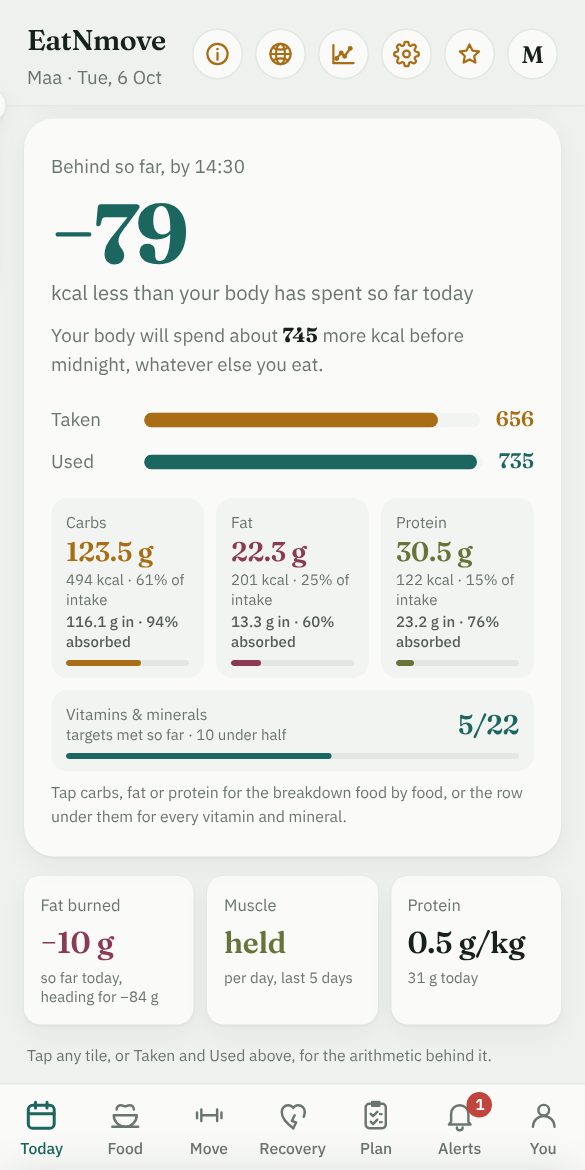Open the Fat 22.3 g breakdown
The width and height of the screenshot is (585, 1170).
tap(292, 588)
